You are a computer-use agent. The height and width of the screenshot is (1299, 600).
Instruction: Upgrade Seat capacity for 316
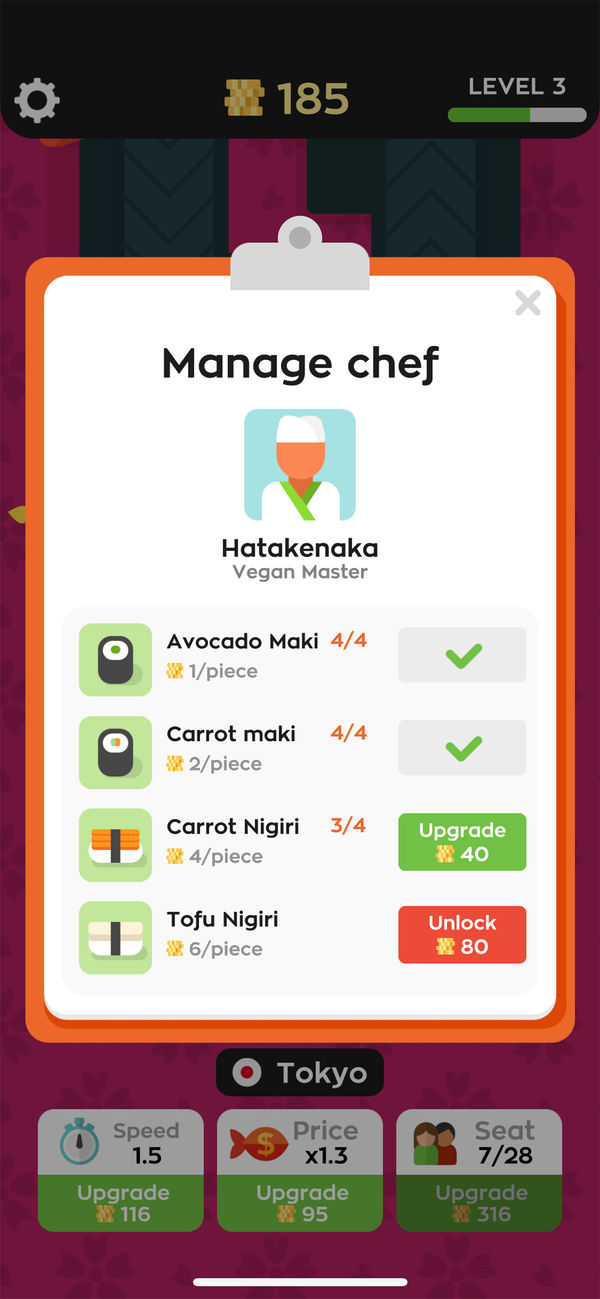click(x=479, y=1203)
